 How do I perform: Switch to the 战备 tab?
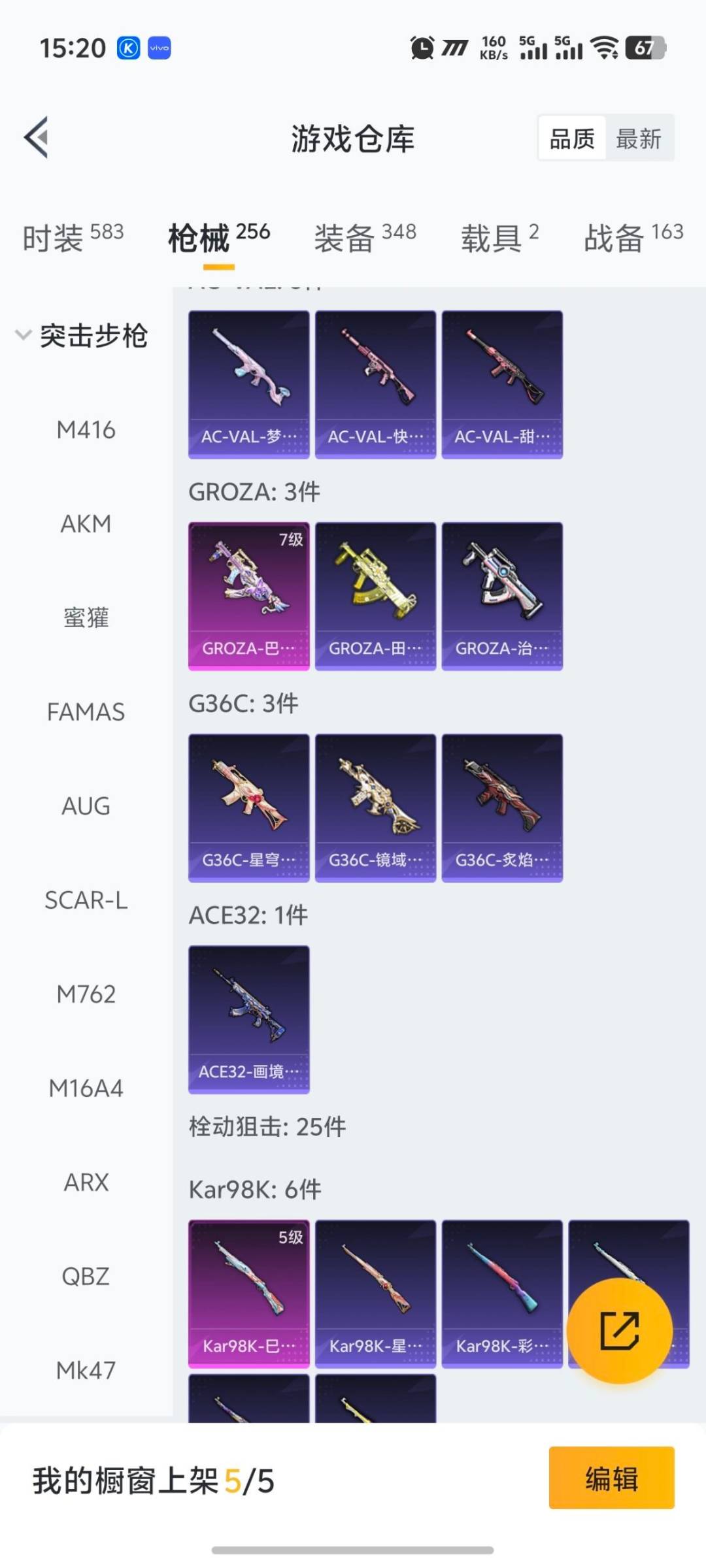[633, 237]
